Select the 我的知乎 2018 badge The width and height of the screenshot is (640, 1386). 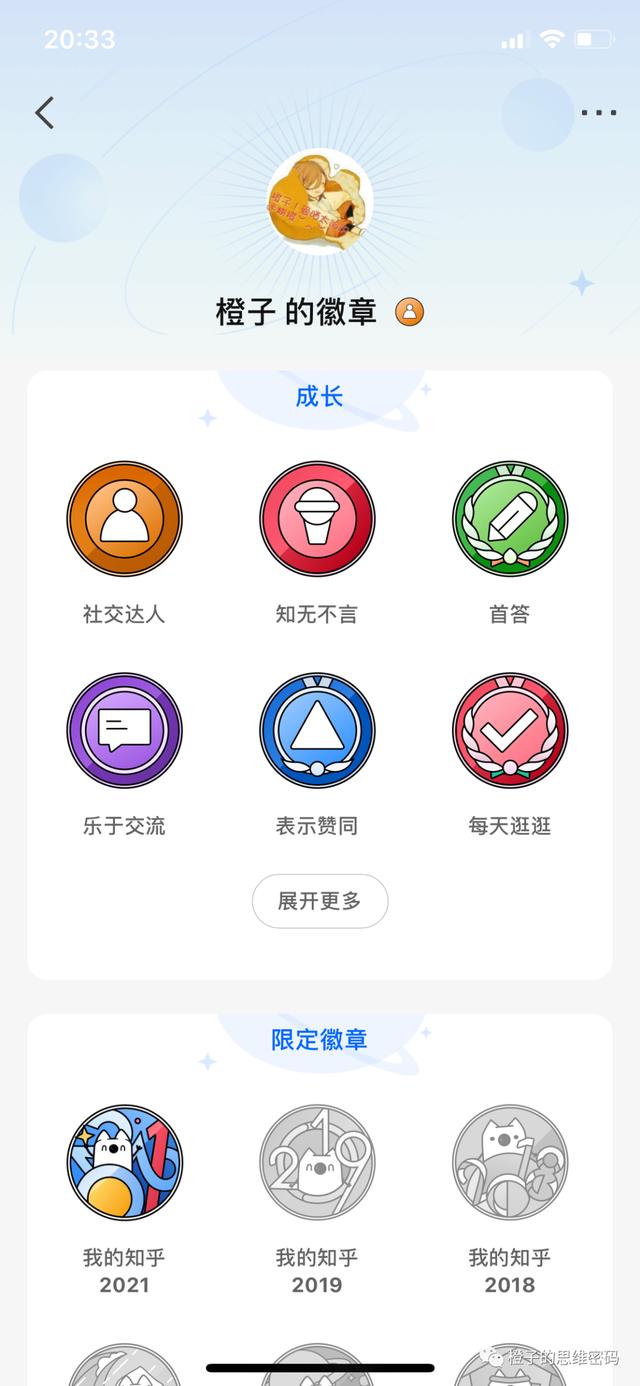[510, 1163]
